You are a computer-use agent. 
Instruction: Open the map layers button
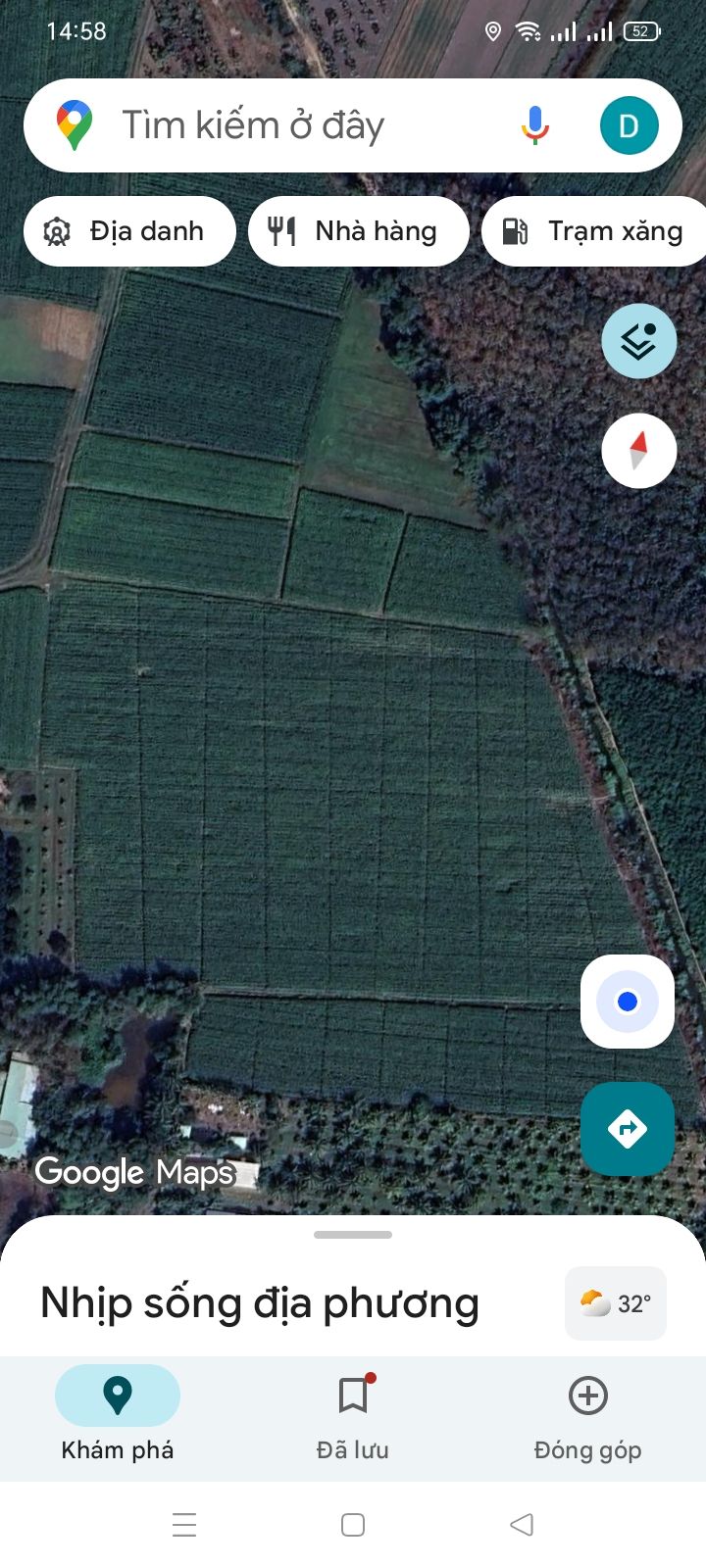638,341
